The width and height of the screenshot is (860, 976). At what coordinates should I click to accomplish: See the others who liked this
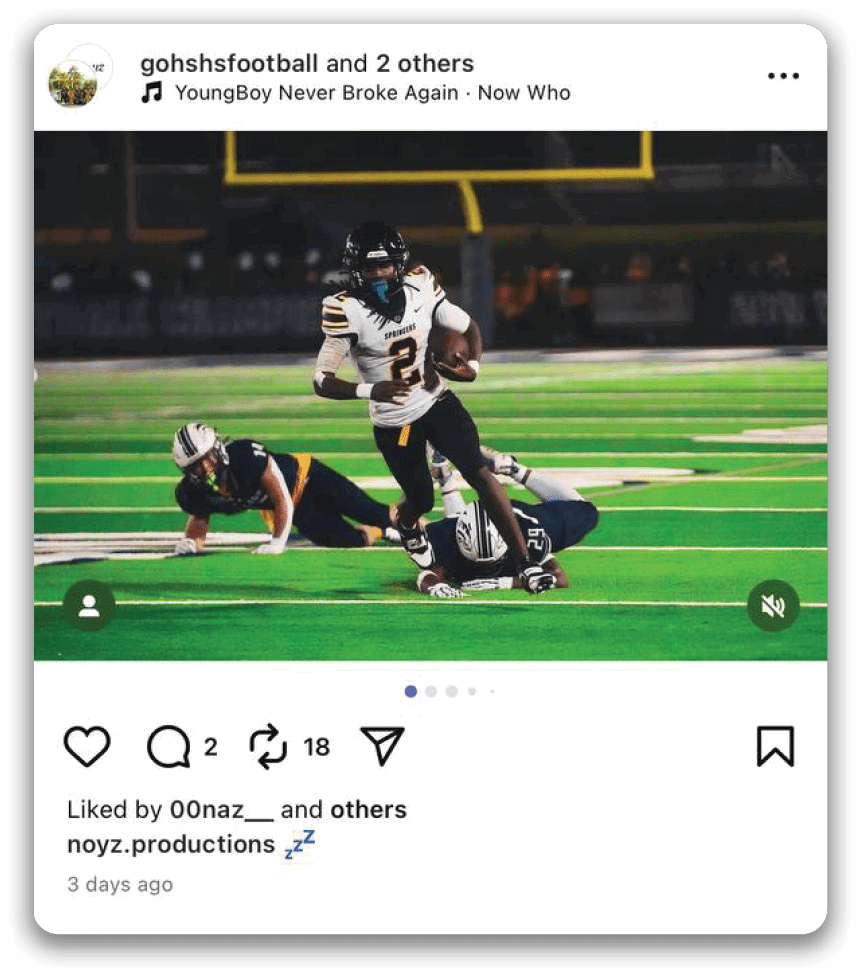pos(369,809)
